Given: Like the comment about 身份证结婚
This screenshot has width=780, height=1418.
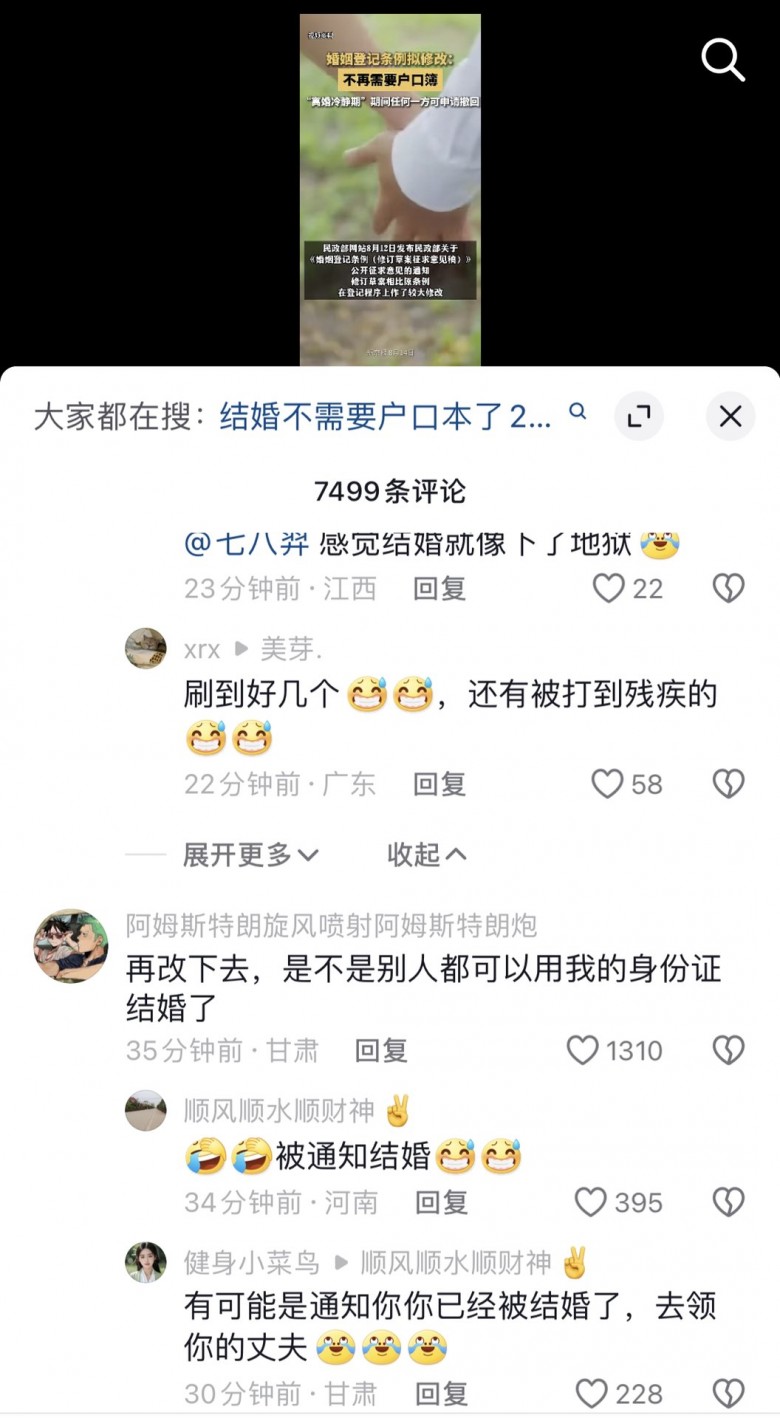Looking at the screenshot, I should point(583,1050).
